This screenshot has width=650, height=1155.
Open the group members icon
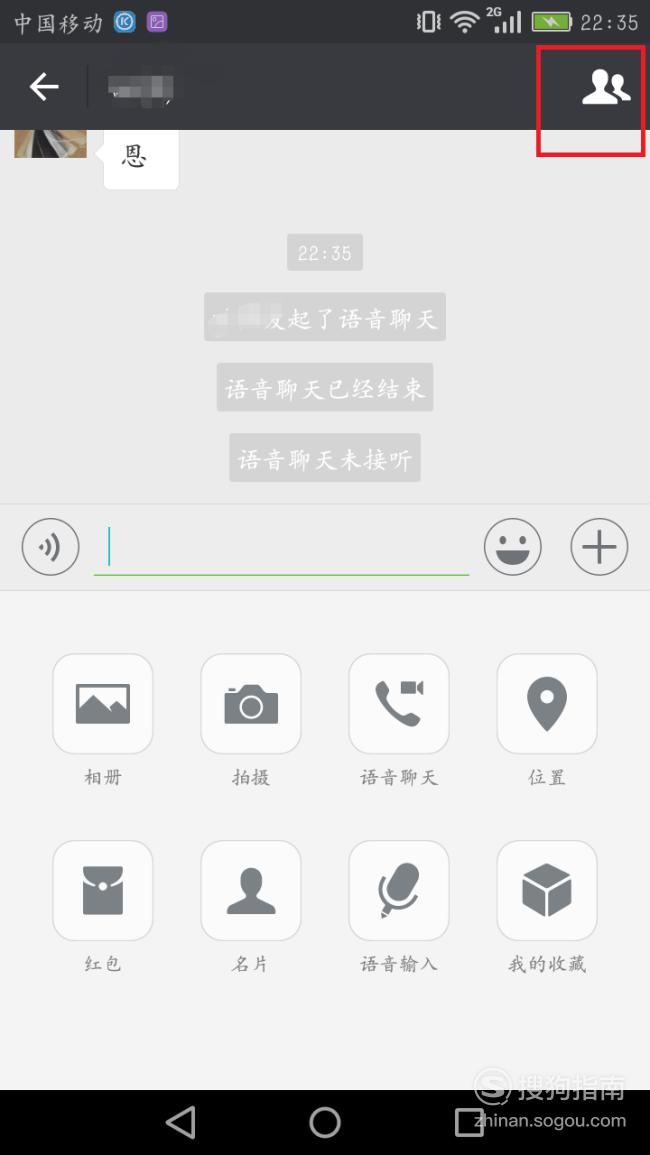[606, 87]
